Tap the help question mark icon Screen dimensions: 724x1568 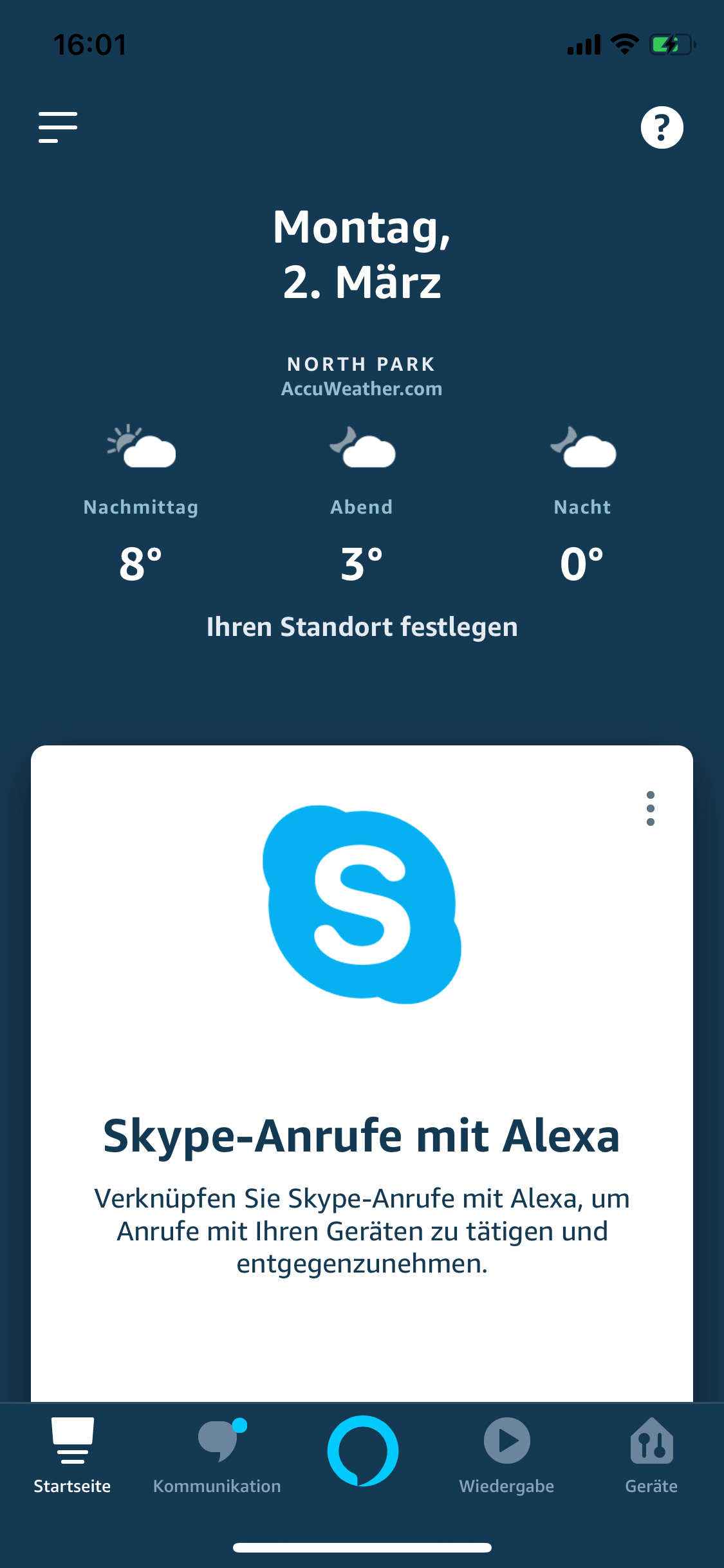pos(664,127)
